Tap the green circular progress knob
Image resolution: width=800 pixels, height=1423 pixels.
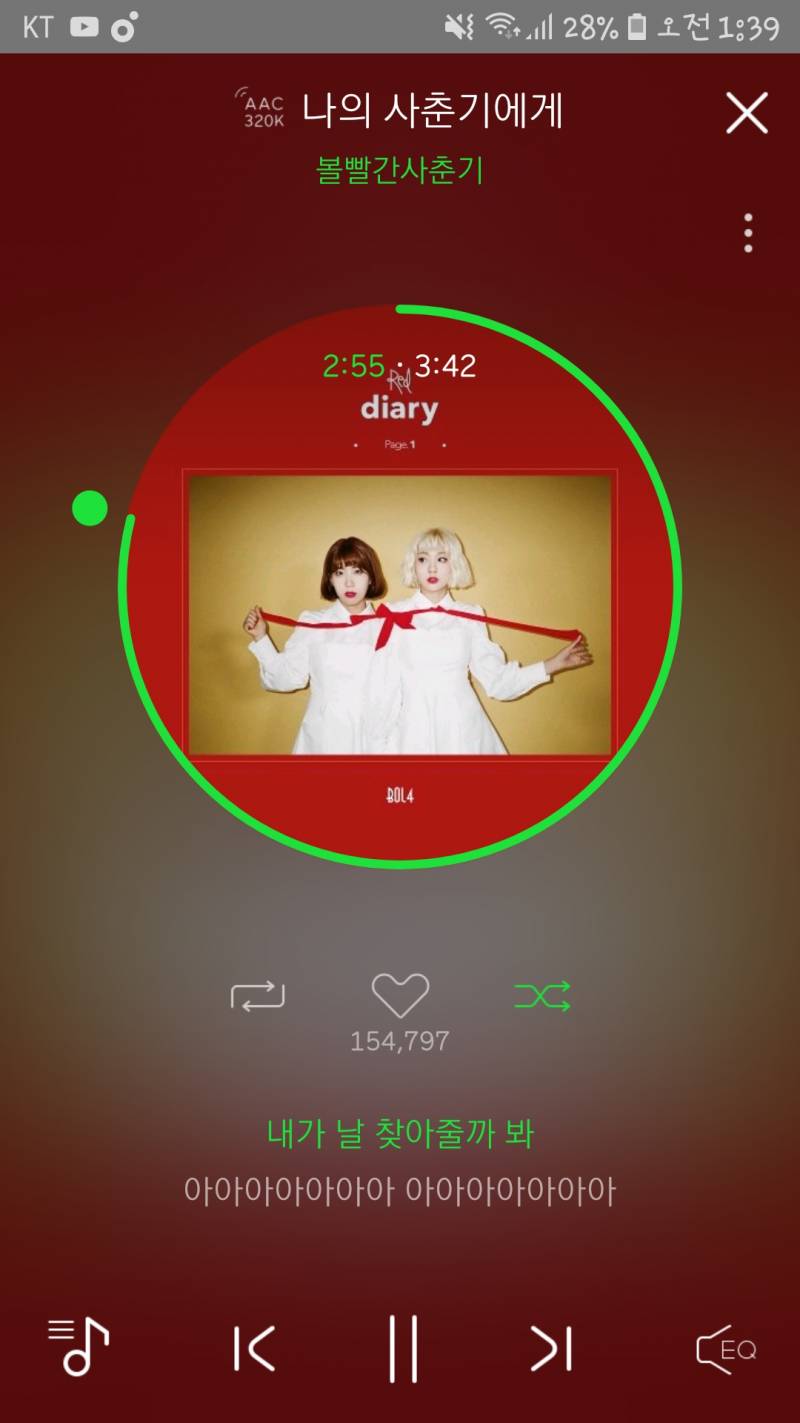(x=90, y=508)
